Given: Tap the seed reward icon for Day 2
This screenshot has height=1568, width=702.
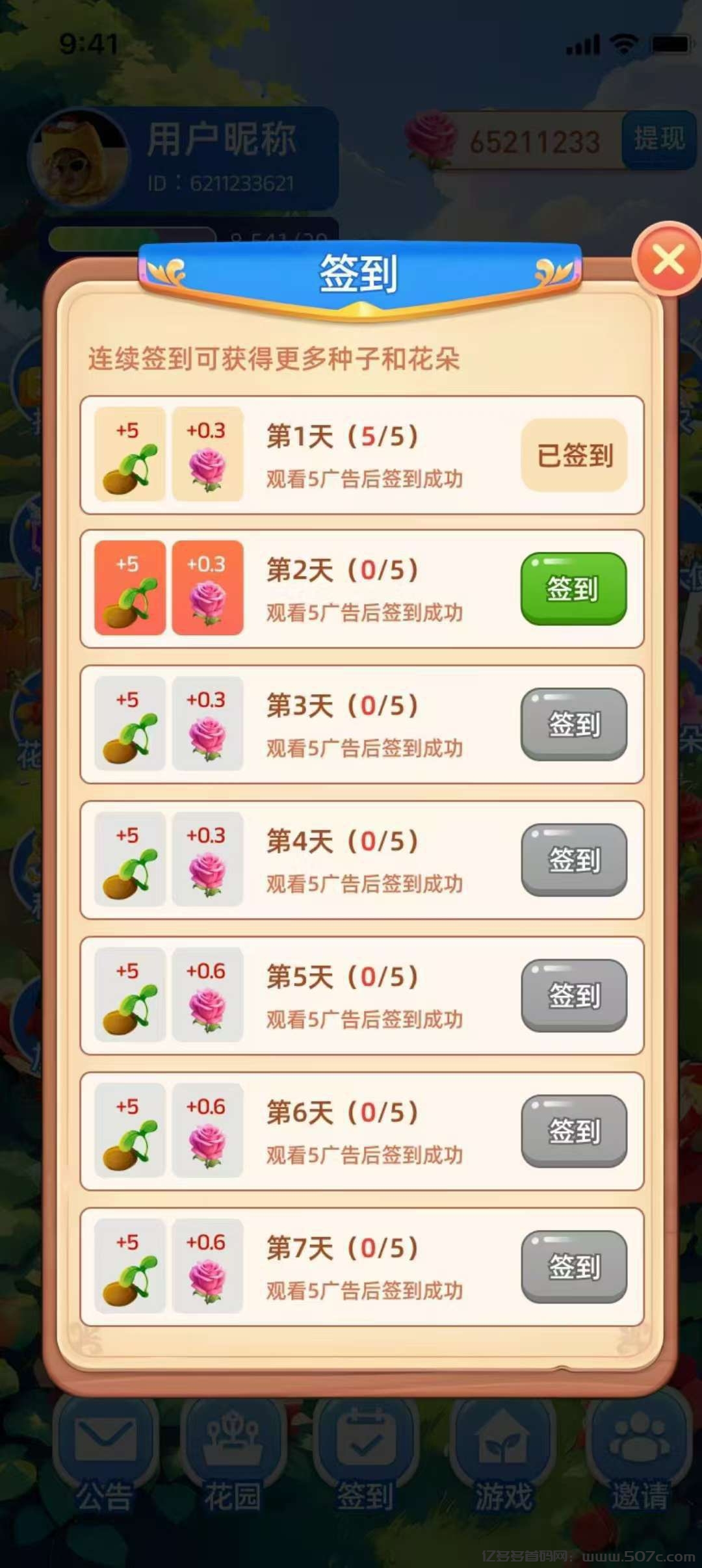Looking at the screenshot, I should point(128,588).
